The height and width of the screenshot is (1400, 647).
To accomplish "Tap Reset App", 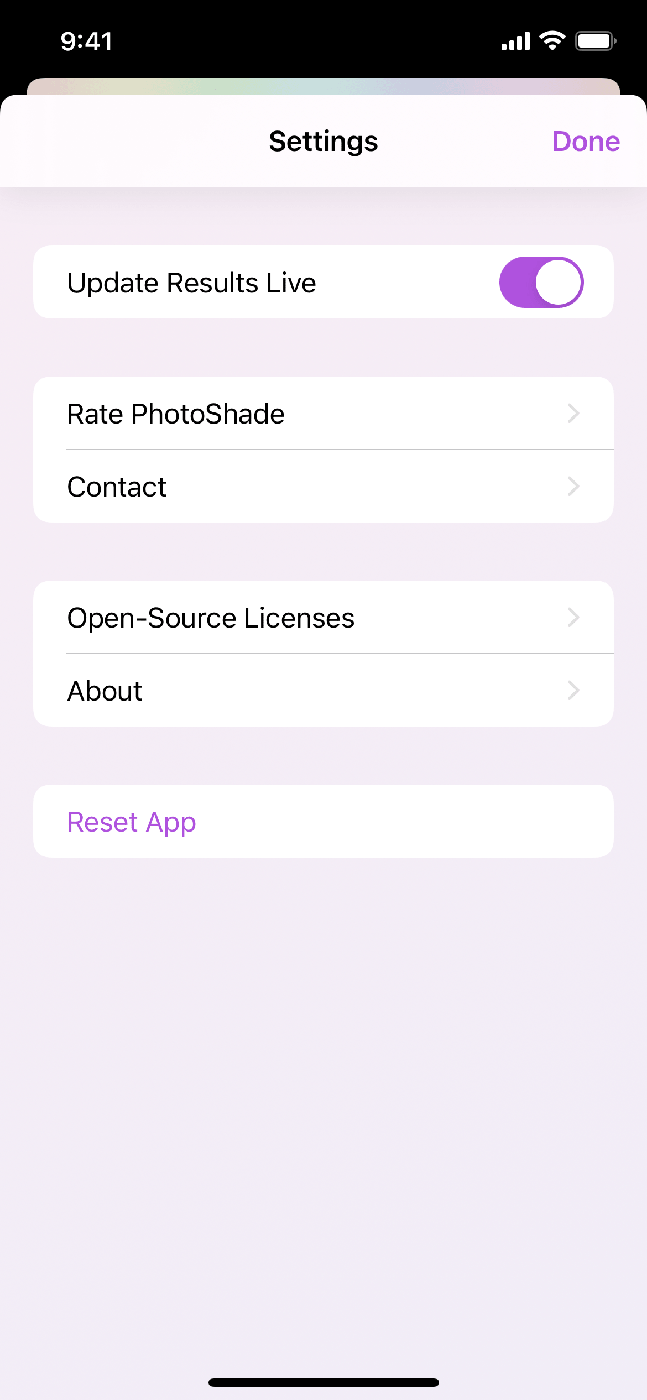I will coord(132,822).
